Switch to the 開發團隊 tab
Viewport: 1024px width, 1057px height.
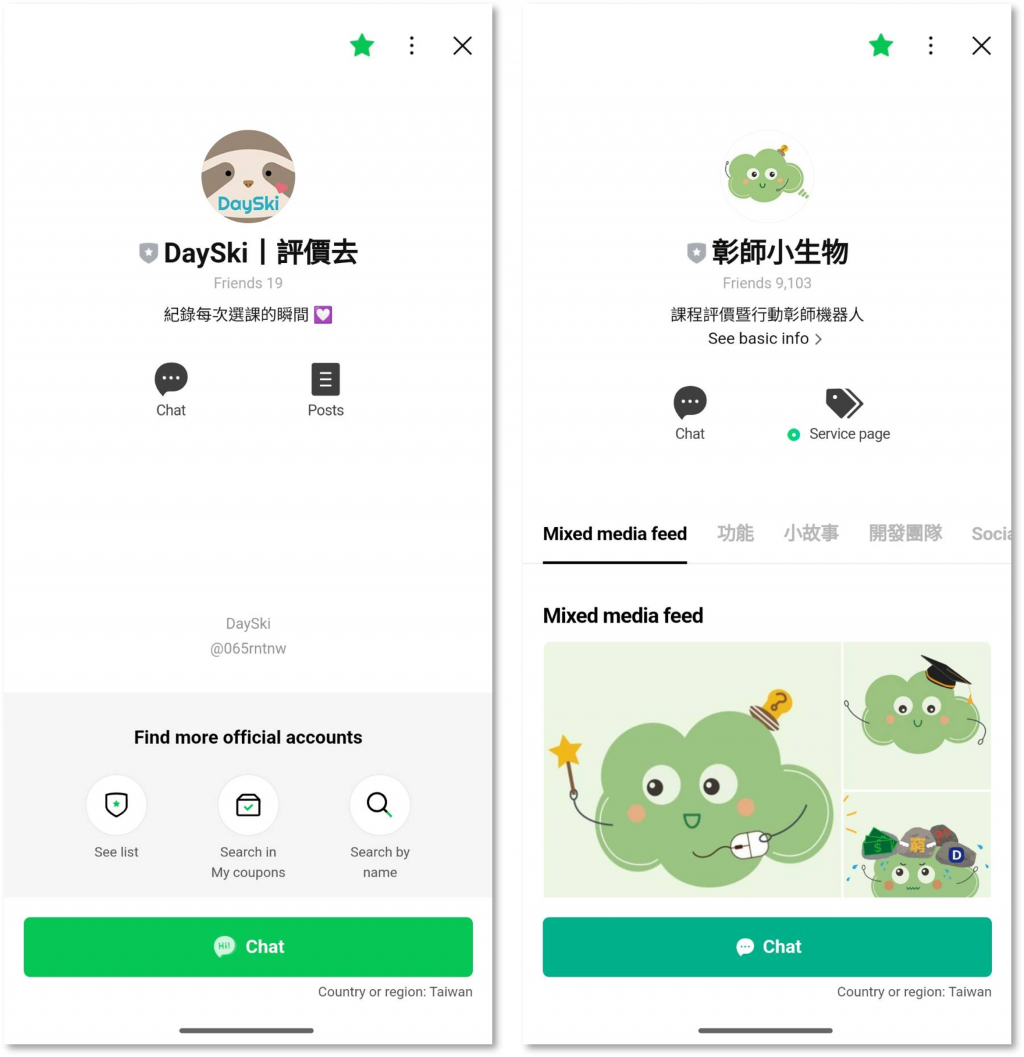[905, 534]
